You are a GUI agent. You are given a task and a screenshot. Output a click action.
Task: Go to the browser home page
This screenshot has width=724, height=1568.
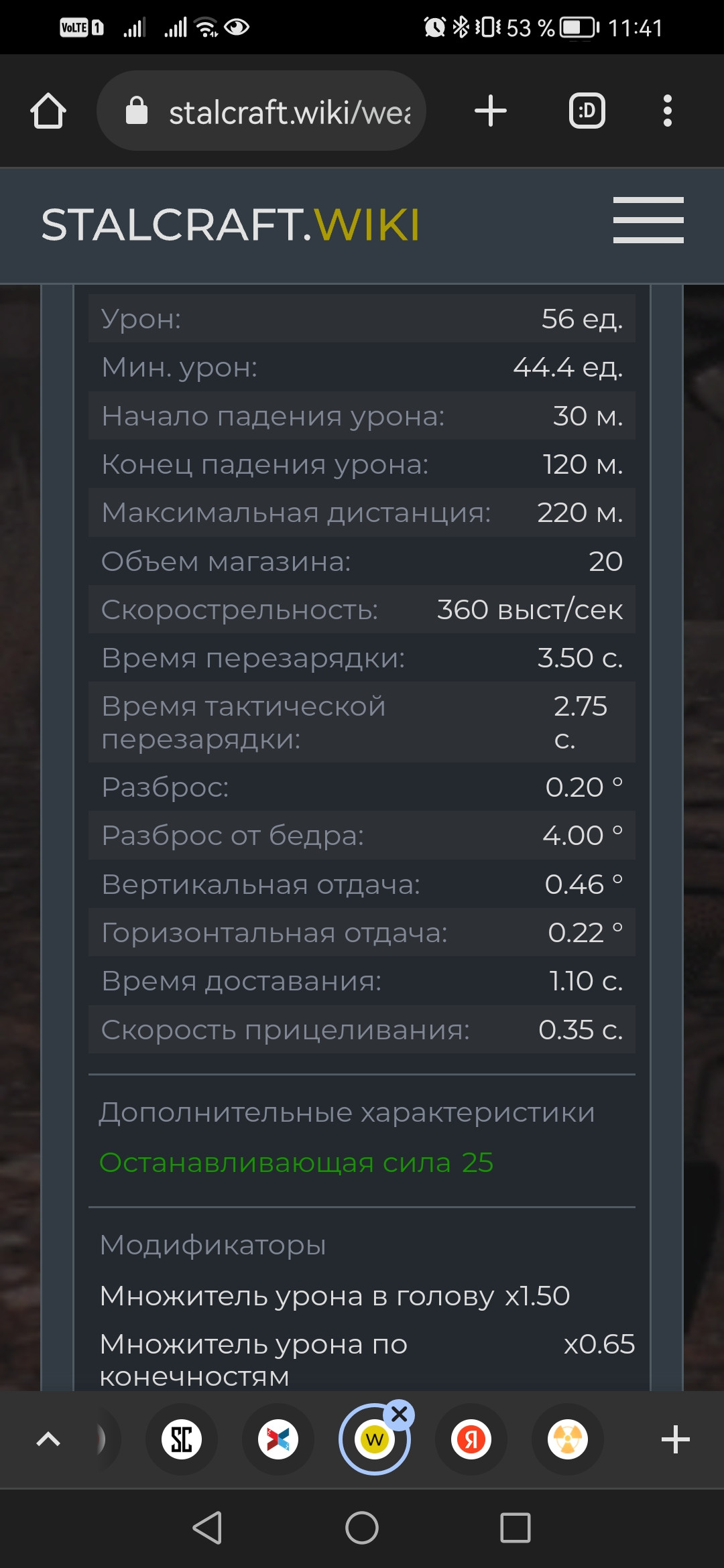click(48, 111)
